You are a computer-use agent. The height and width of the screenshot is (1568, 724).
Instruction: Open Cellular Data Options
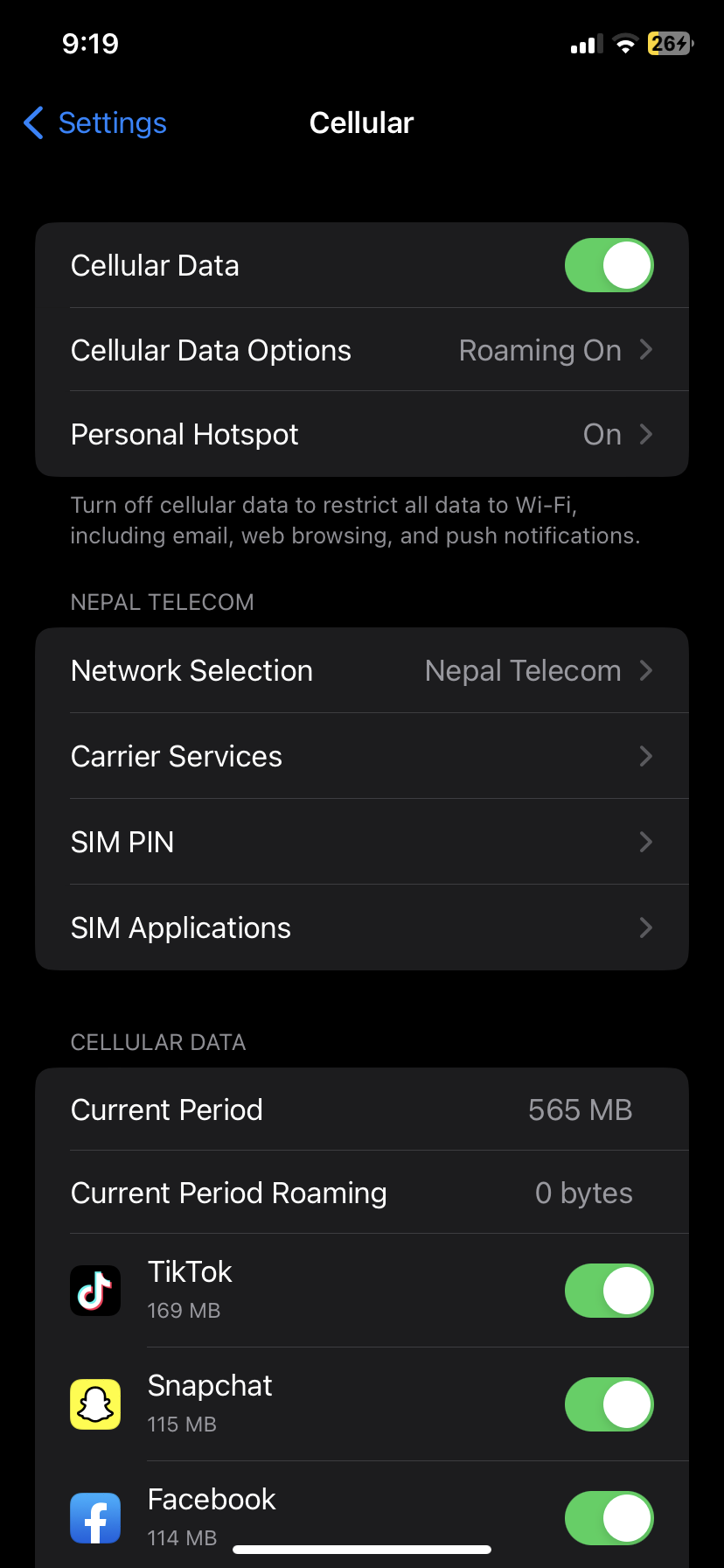pyautogui.click(x=362, y=349)
